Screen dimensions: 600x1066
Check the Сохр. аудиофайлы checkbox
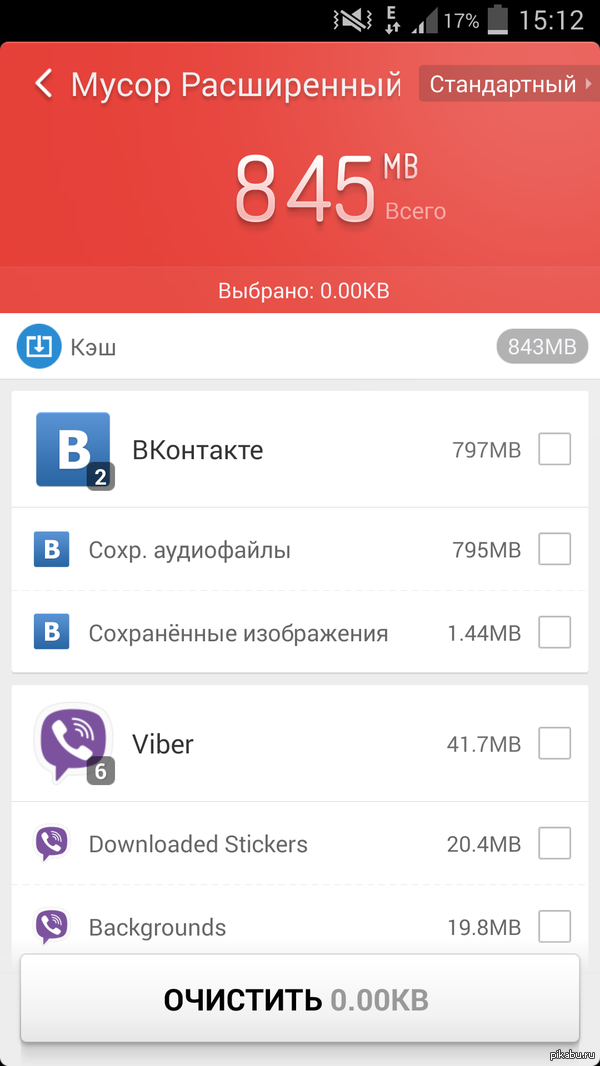click(x=555, y=549)
